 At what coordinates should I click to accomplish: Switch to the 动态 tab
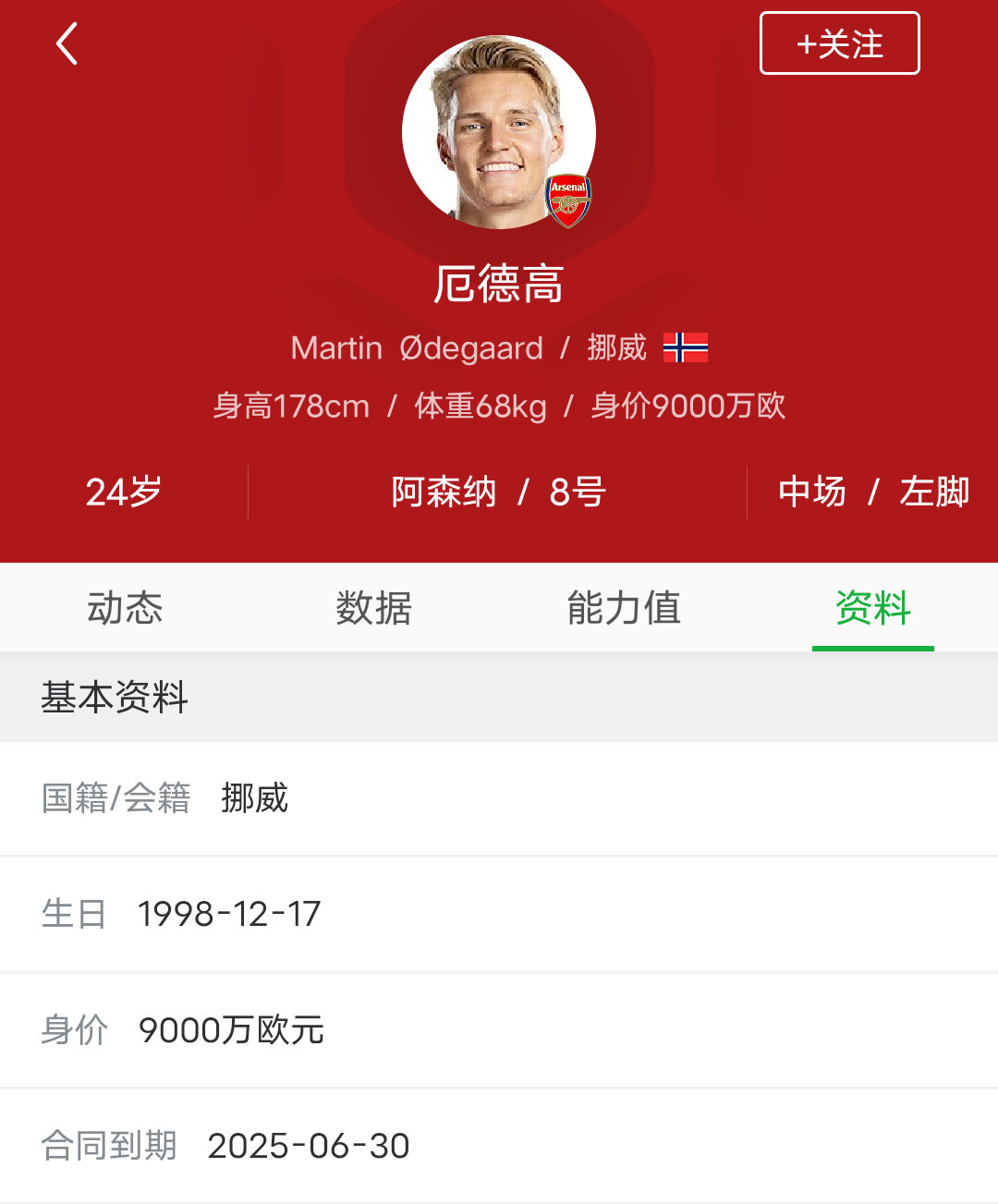(x=125, y=608)
